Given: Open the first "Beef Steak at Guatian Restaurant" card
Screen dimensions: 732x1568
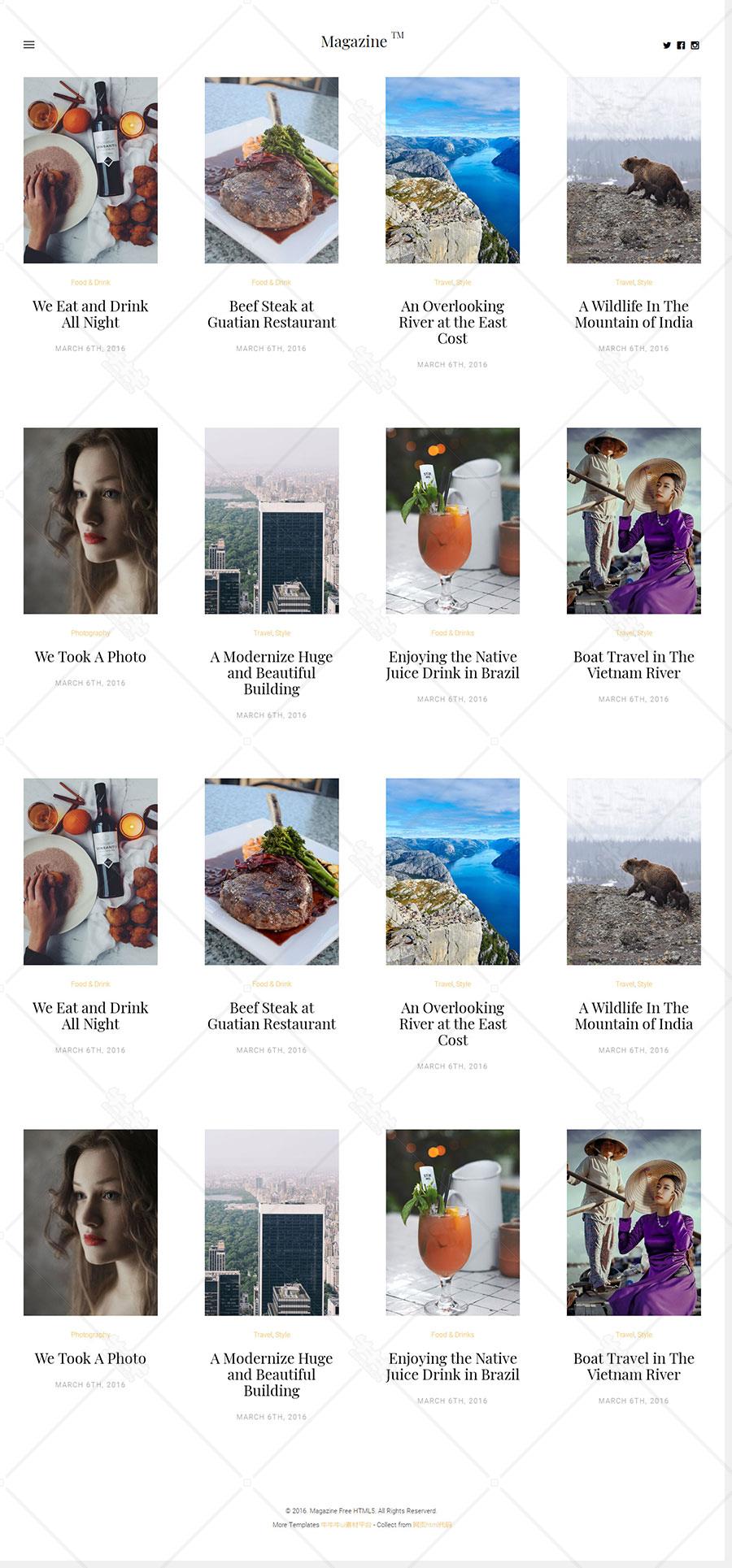Looking at the screenshot, I should (x=271, y=314).
